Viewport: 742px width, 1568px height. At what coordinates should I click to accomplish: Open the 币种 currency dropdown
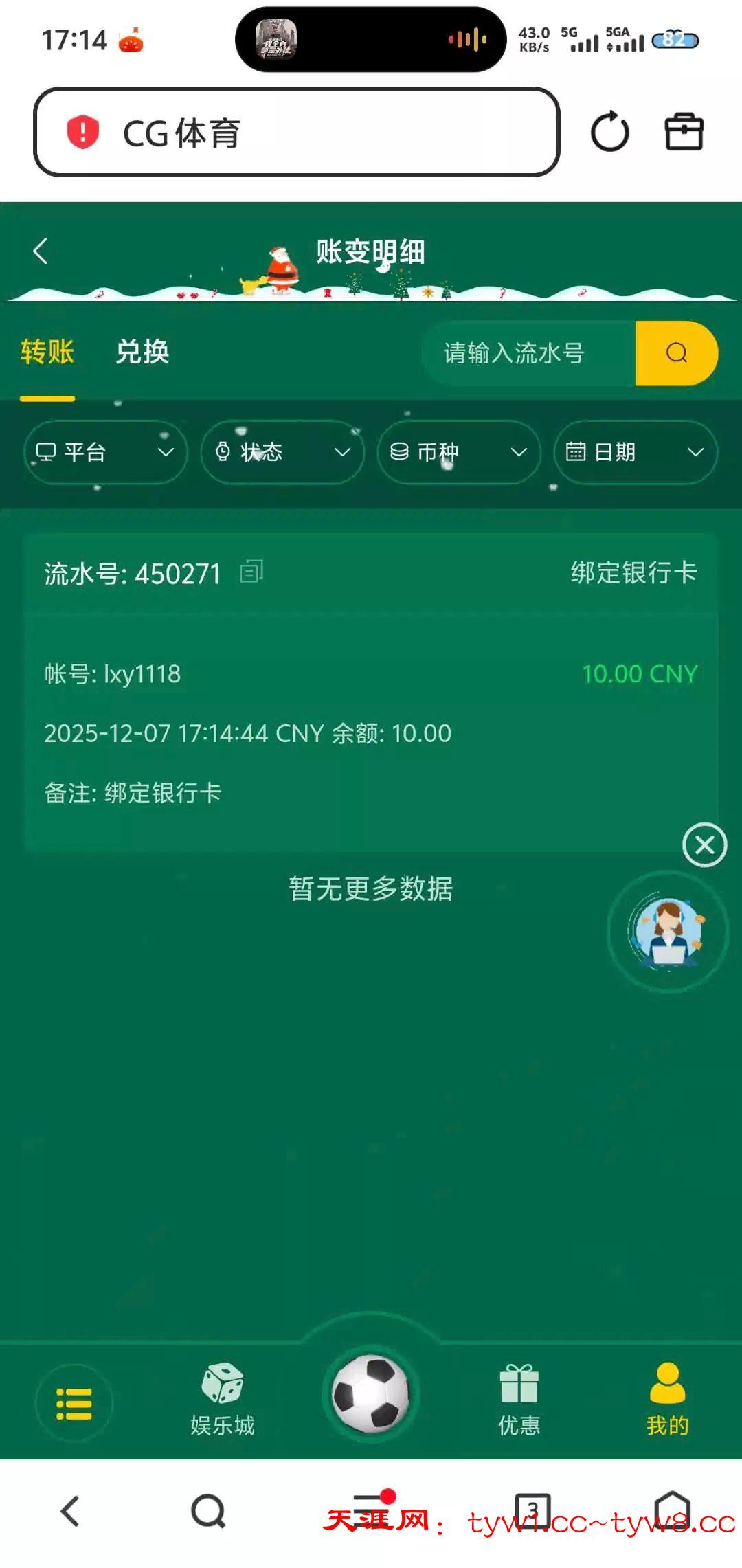(x=458, y=452)
